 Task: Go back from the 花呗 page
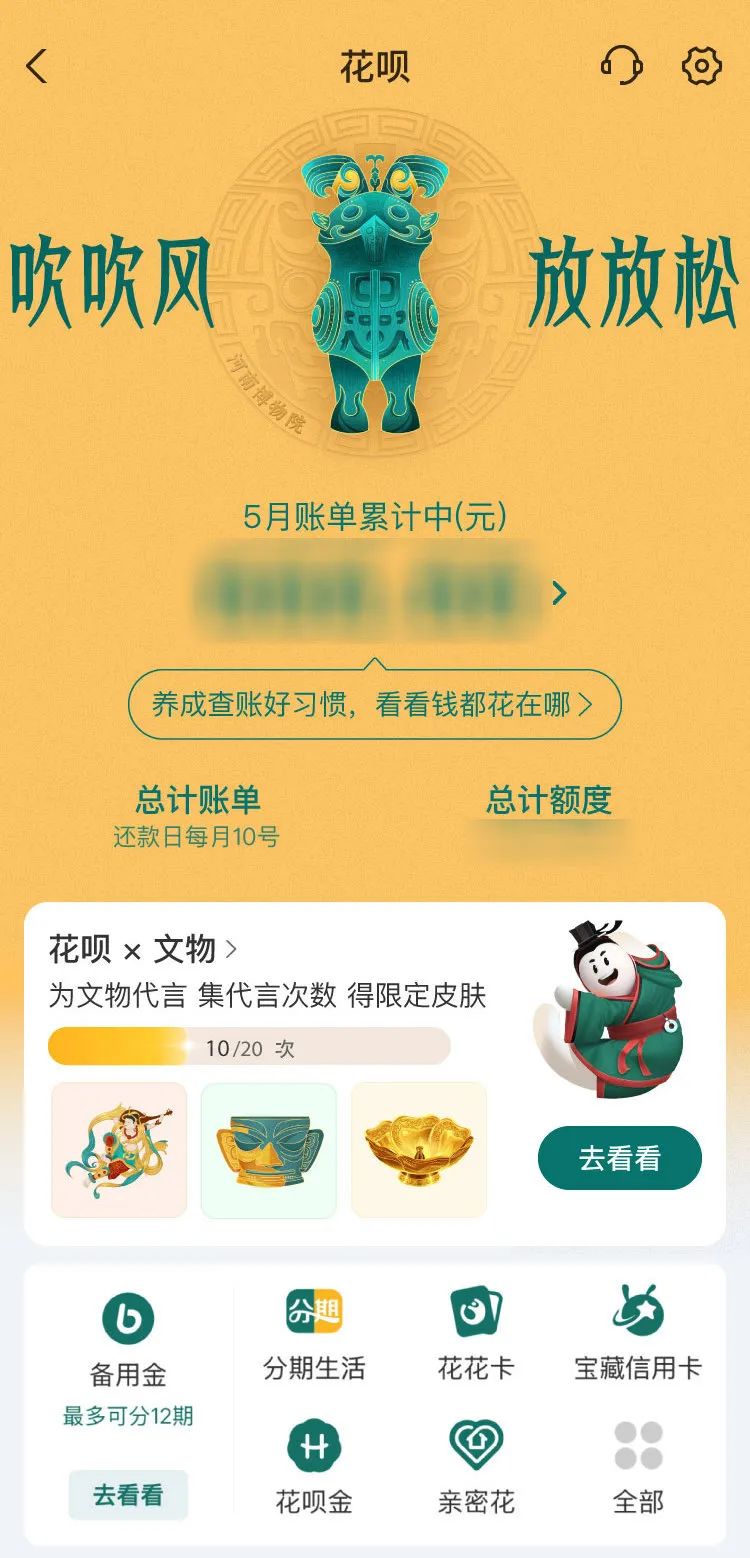coord(37,67)
